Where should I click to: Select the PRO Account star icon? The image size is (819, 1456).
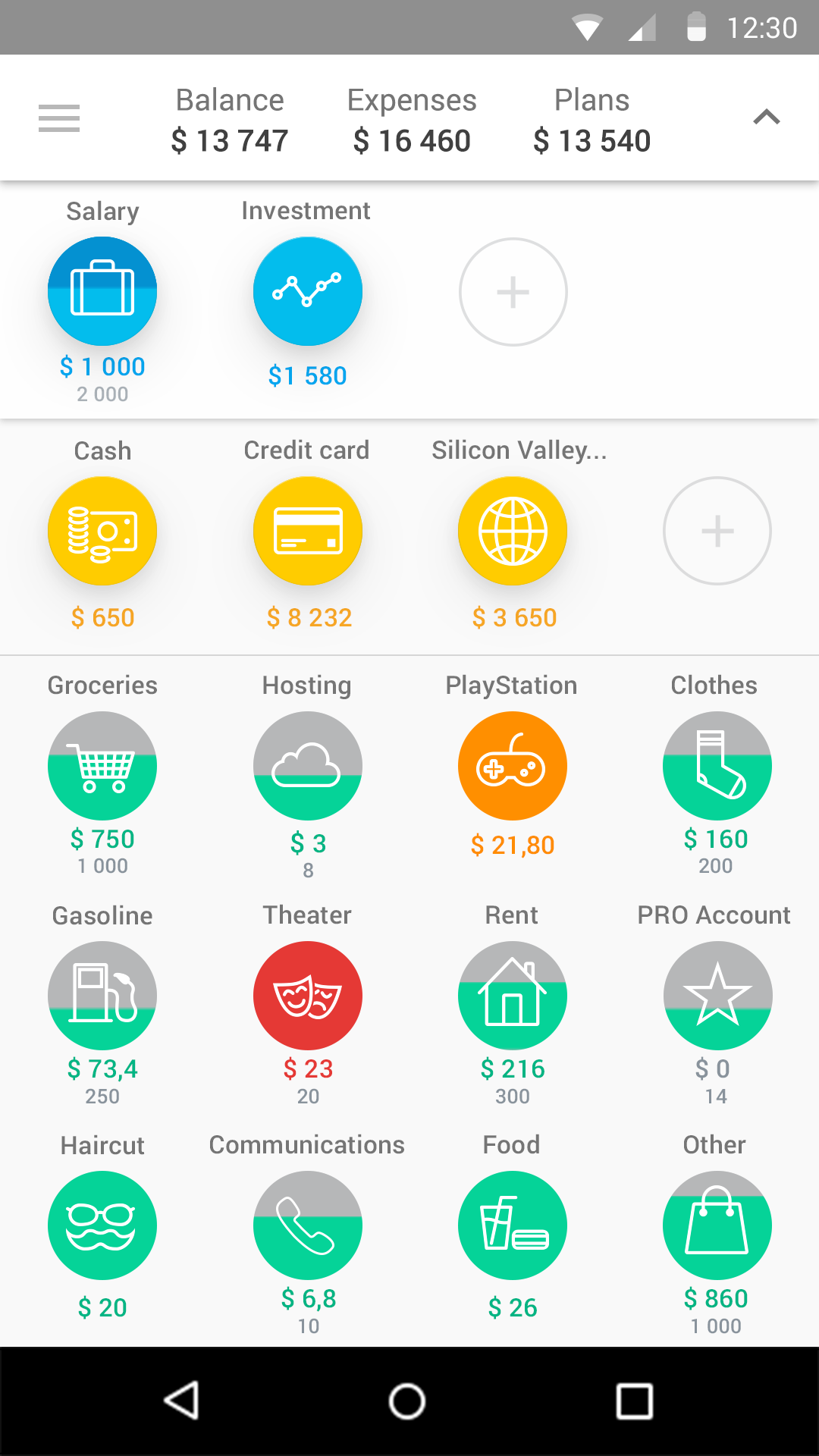[717, 996]
